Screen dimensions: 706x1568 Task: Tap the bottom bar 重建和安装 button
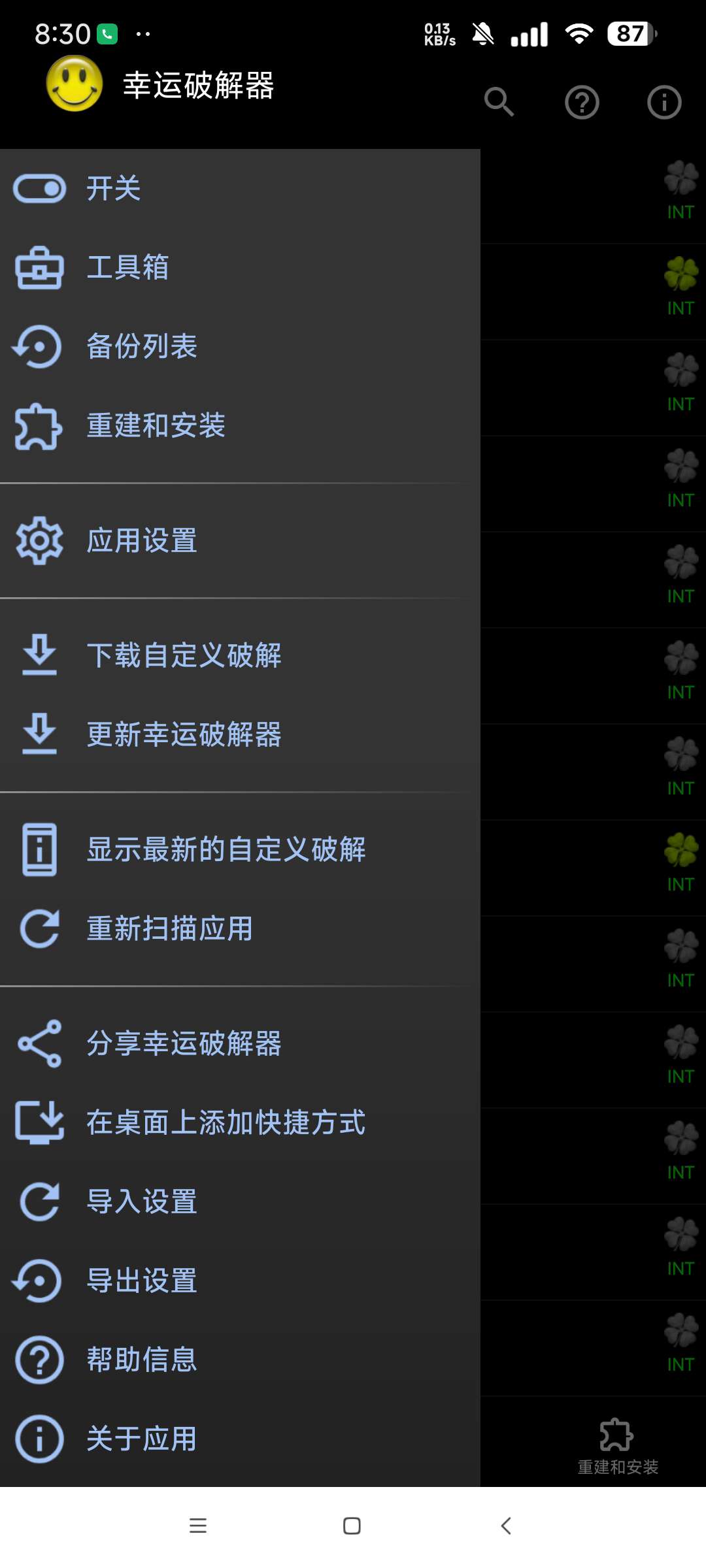(617, 1446)
